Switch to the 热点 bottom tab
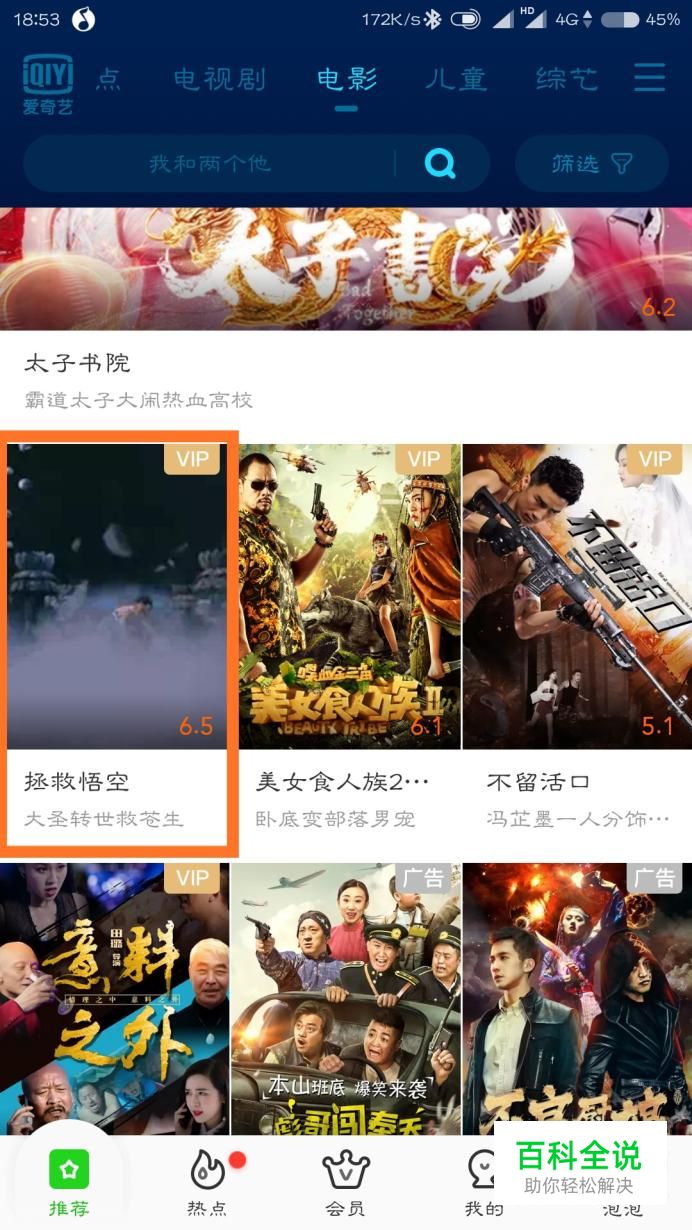Viewport: 692px width, 1230px height. (207, 1182)
